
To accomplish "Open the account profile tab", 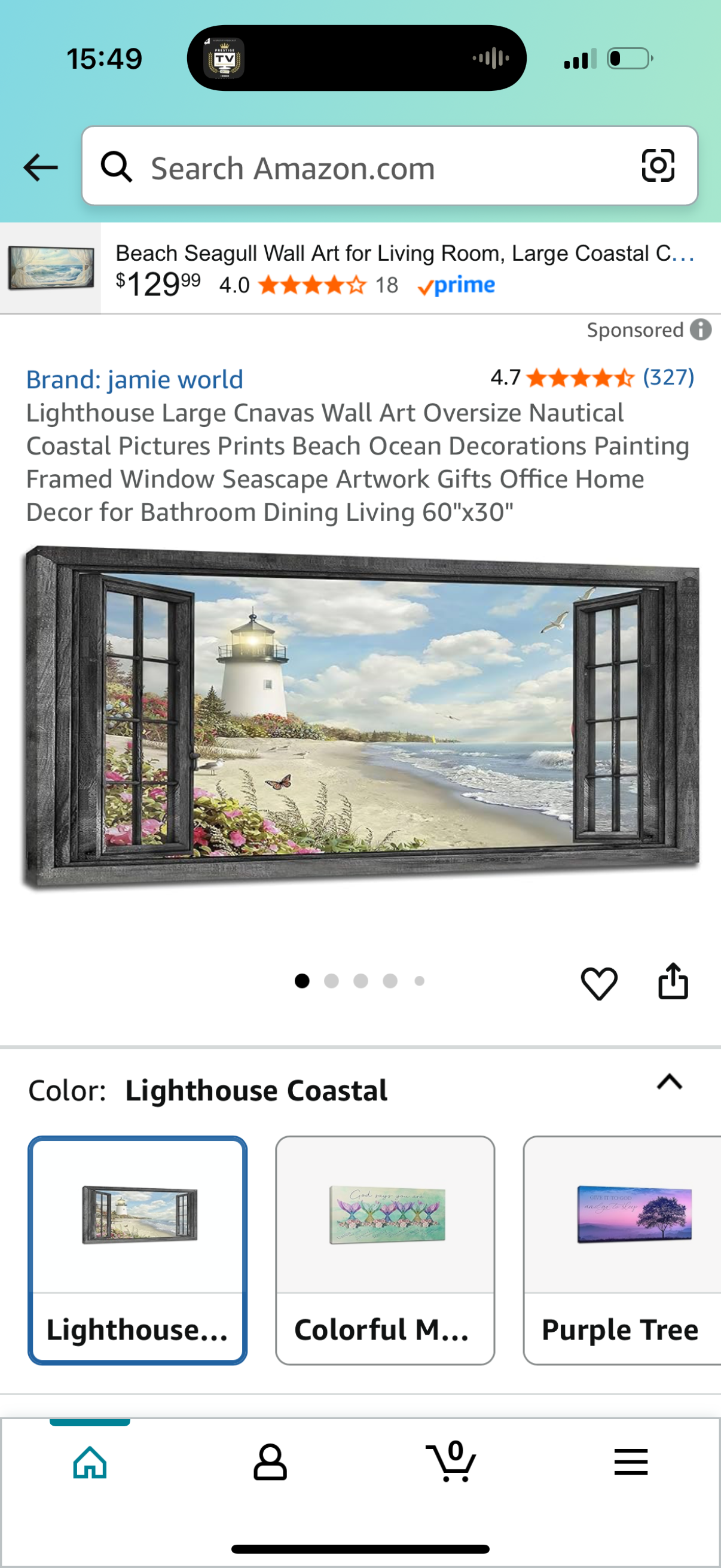I will pyautogui.click(x=270, y=1463).
